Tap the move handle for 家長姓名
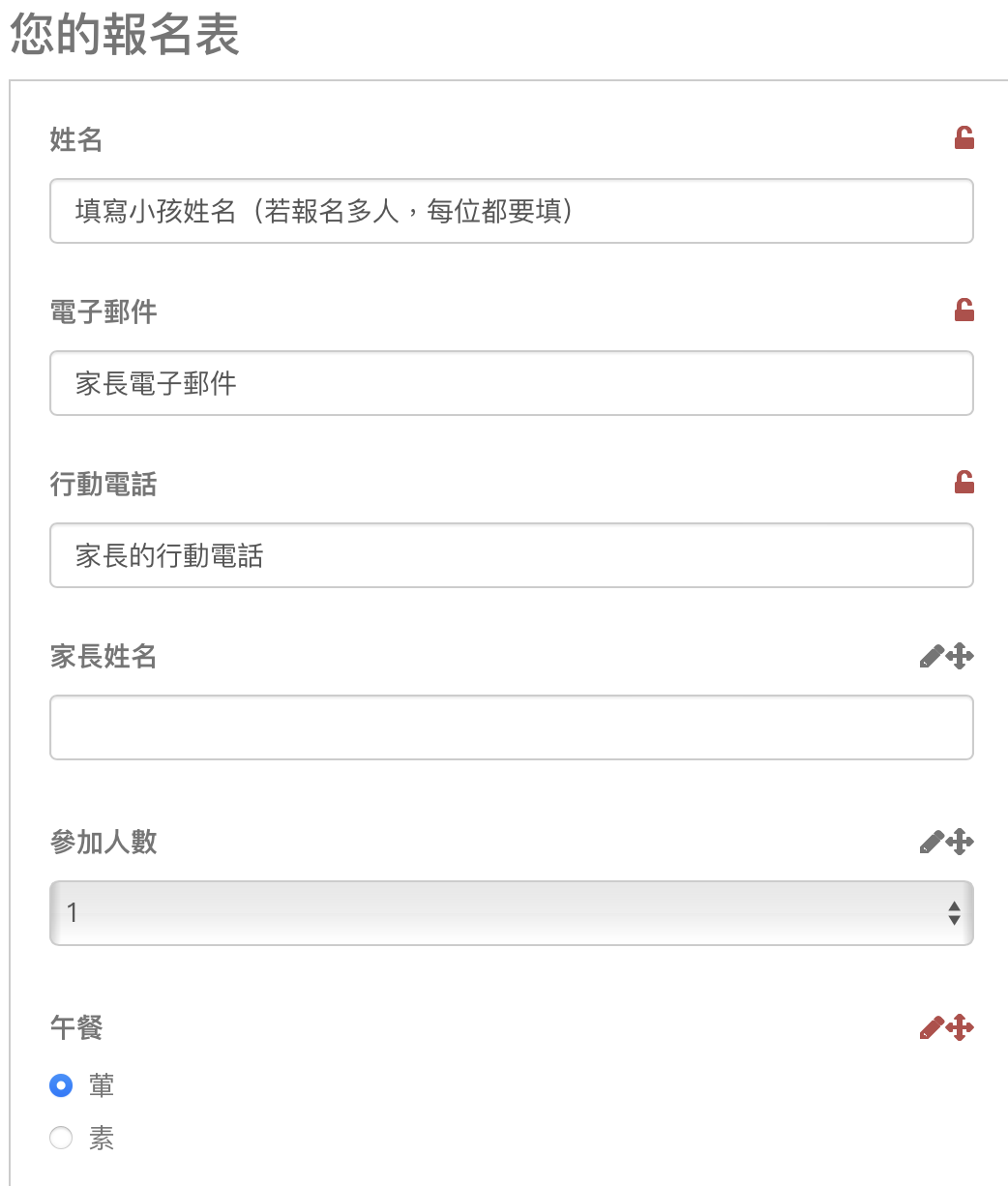 960,658
